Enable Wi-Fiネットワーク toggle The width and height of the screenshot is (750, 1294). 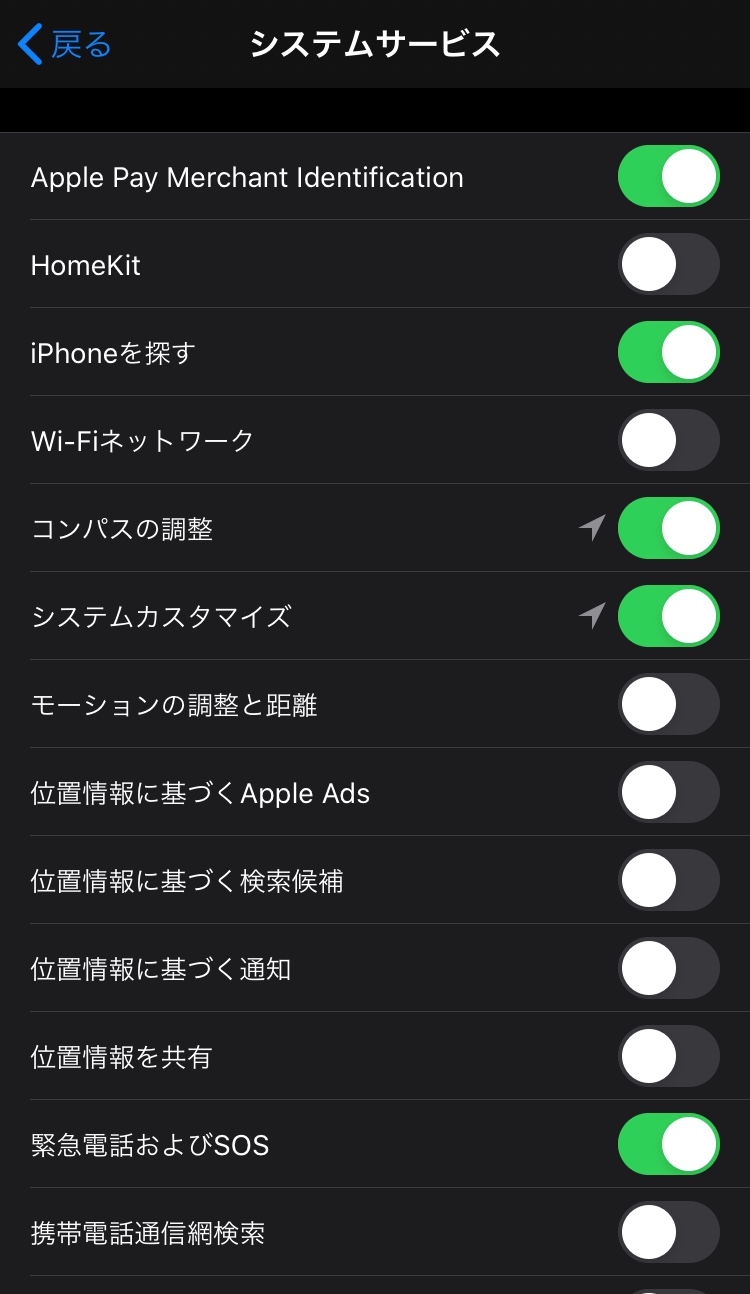pos(668,441)
